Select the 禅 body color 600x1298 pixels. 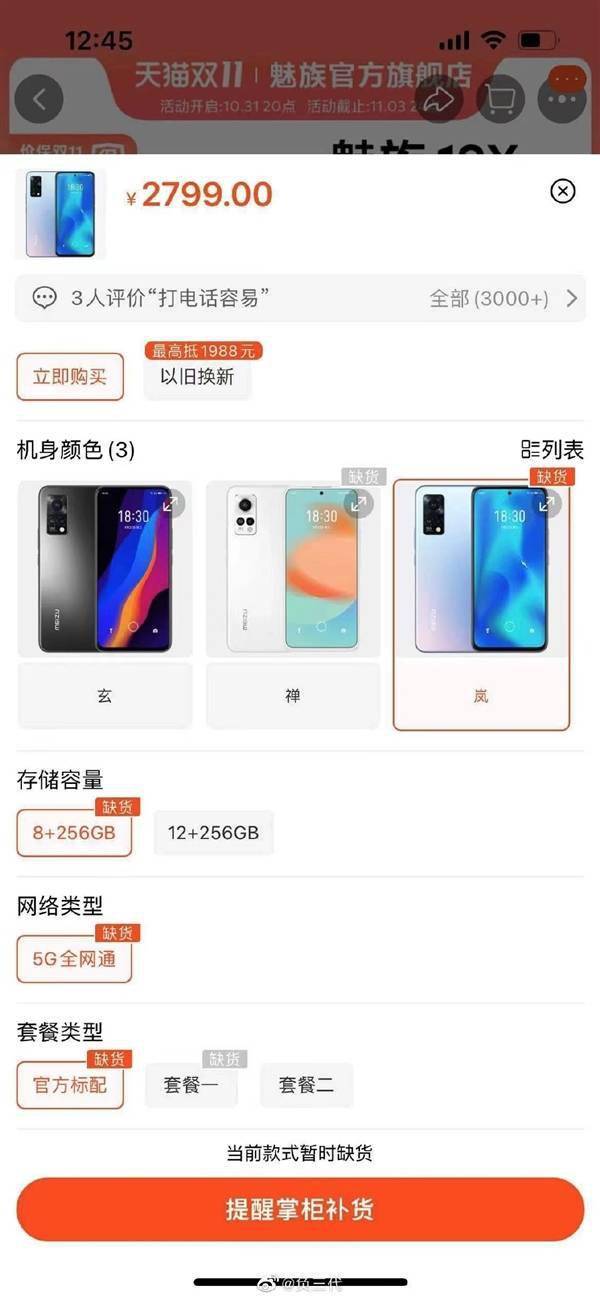292,695
